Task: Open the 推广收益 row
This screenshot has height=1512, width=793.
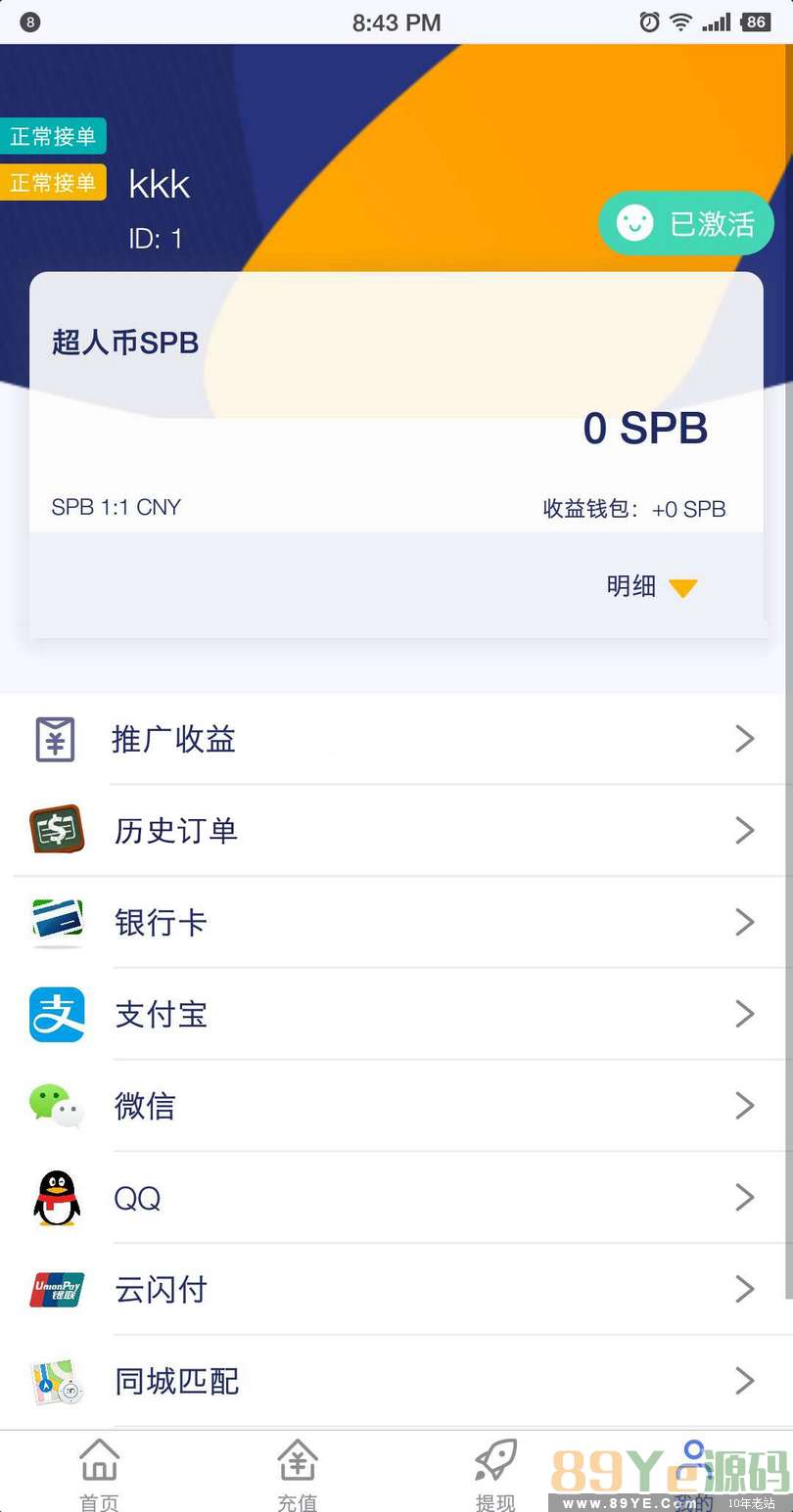Action: pos(396,739)
